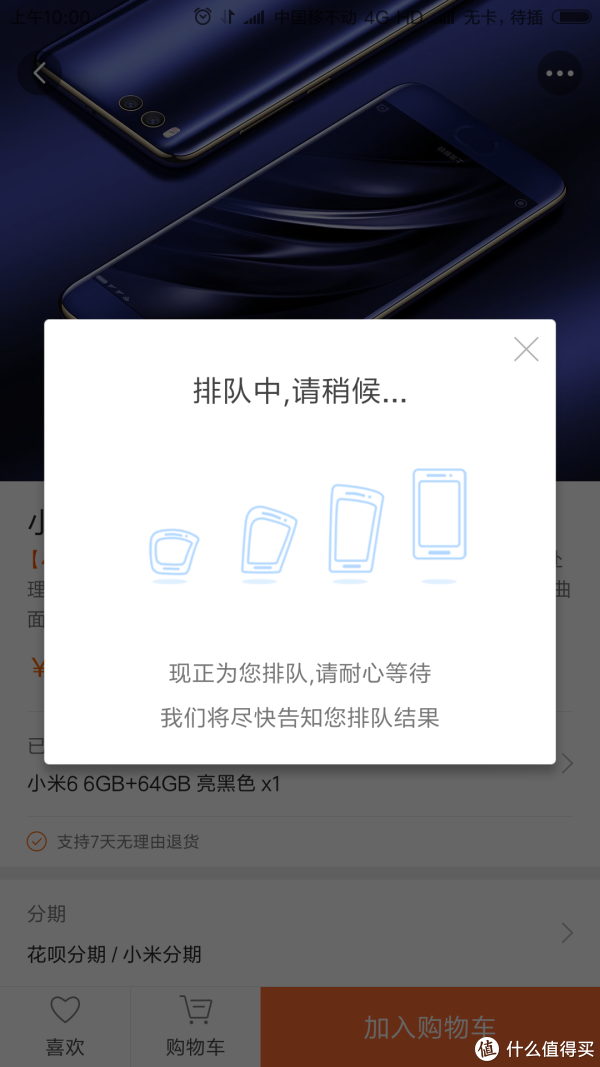Open 分期 installment options row

(300, 933)
